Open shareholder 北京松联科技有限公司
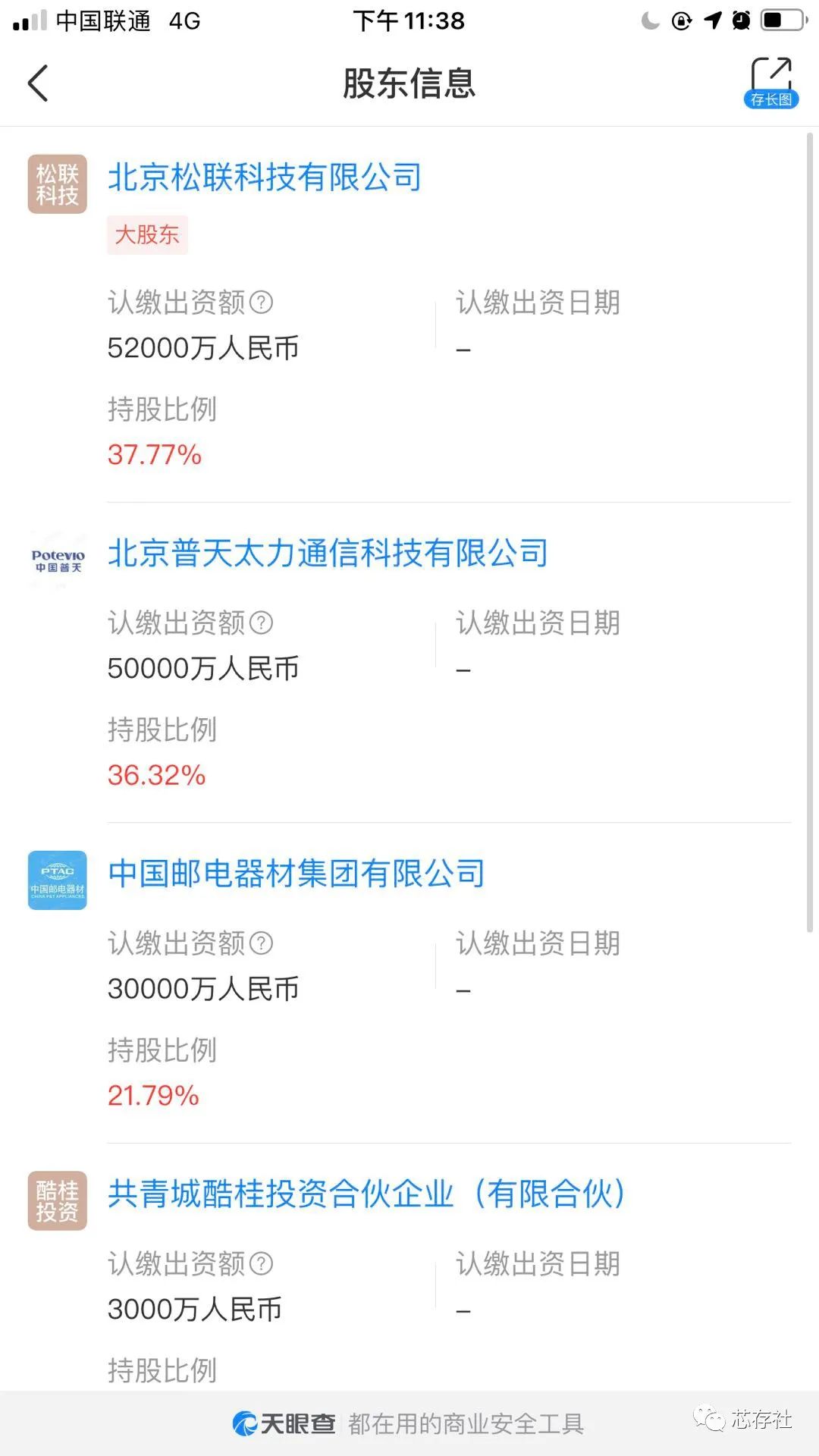This screenshot has width=819, height=1456. point(264,177)
